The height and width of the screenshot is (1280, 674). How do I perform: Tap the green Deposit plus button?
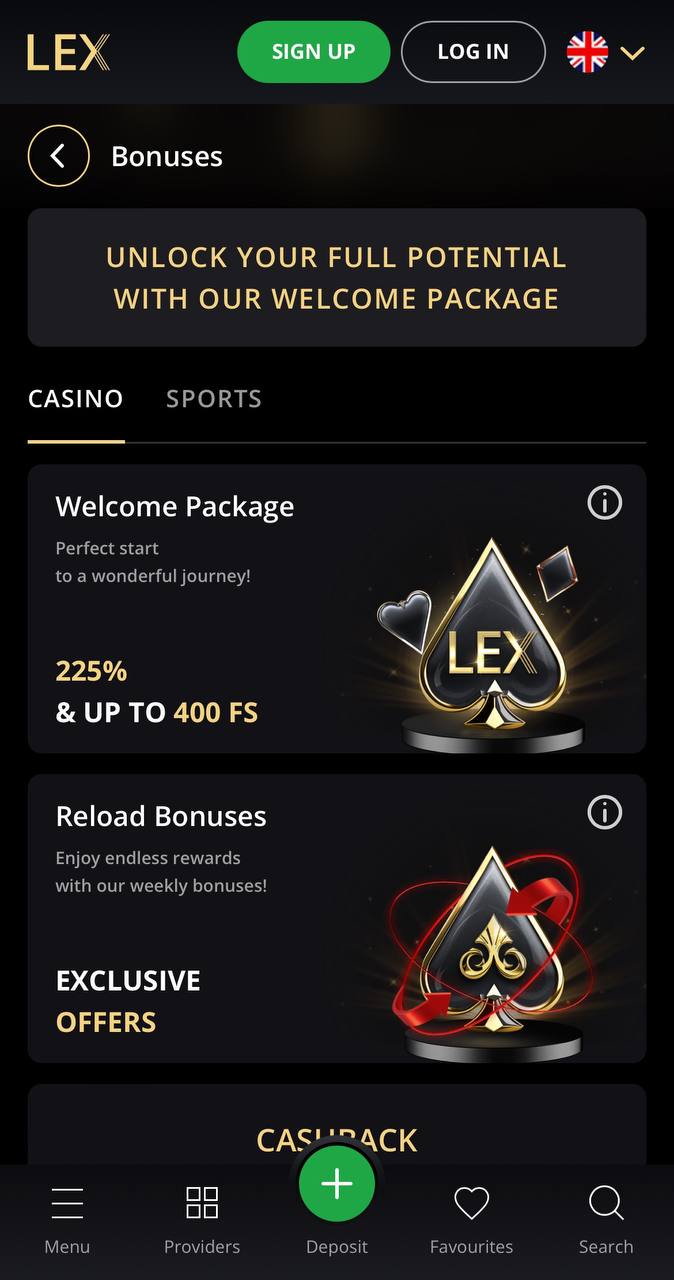(337, 1184)
